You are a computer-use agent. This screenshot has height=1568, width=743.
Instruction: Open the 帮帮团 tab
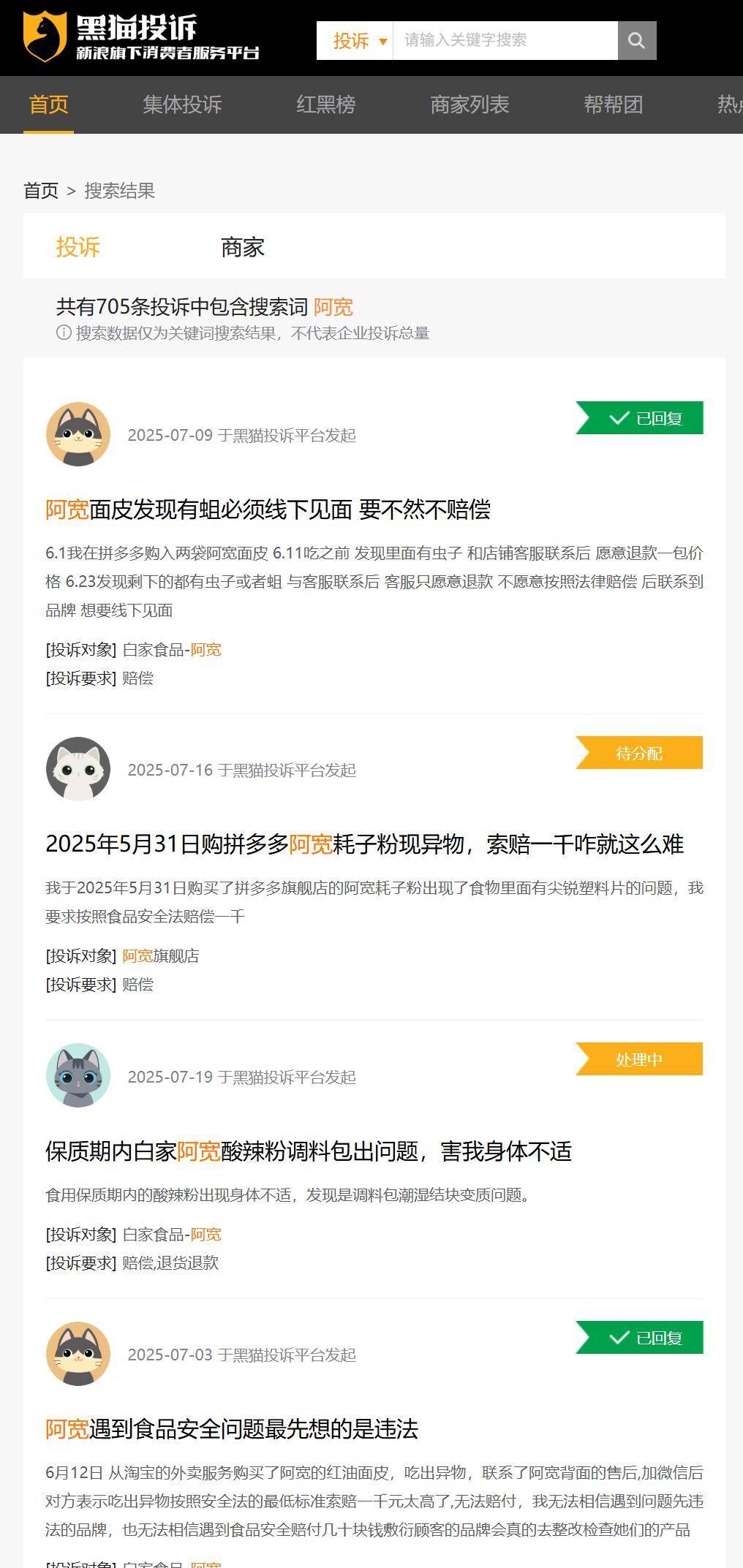point(613,105)
